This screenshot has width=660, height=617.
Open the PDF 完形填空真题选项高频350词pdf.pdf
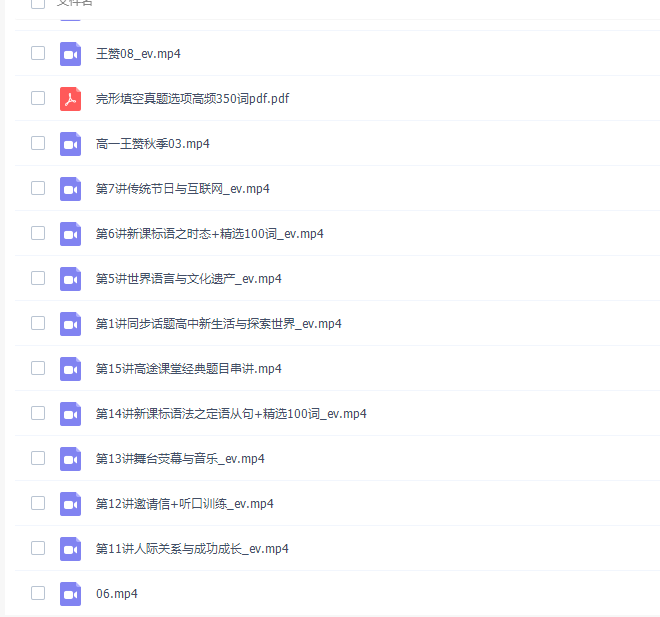click(x=192, y=99)
